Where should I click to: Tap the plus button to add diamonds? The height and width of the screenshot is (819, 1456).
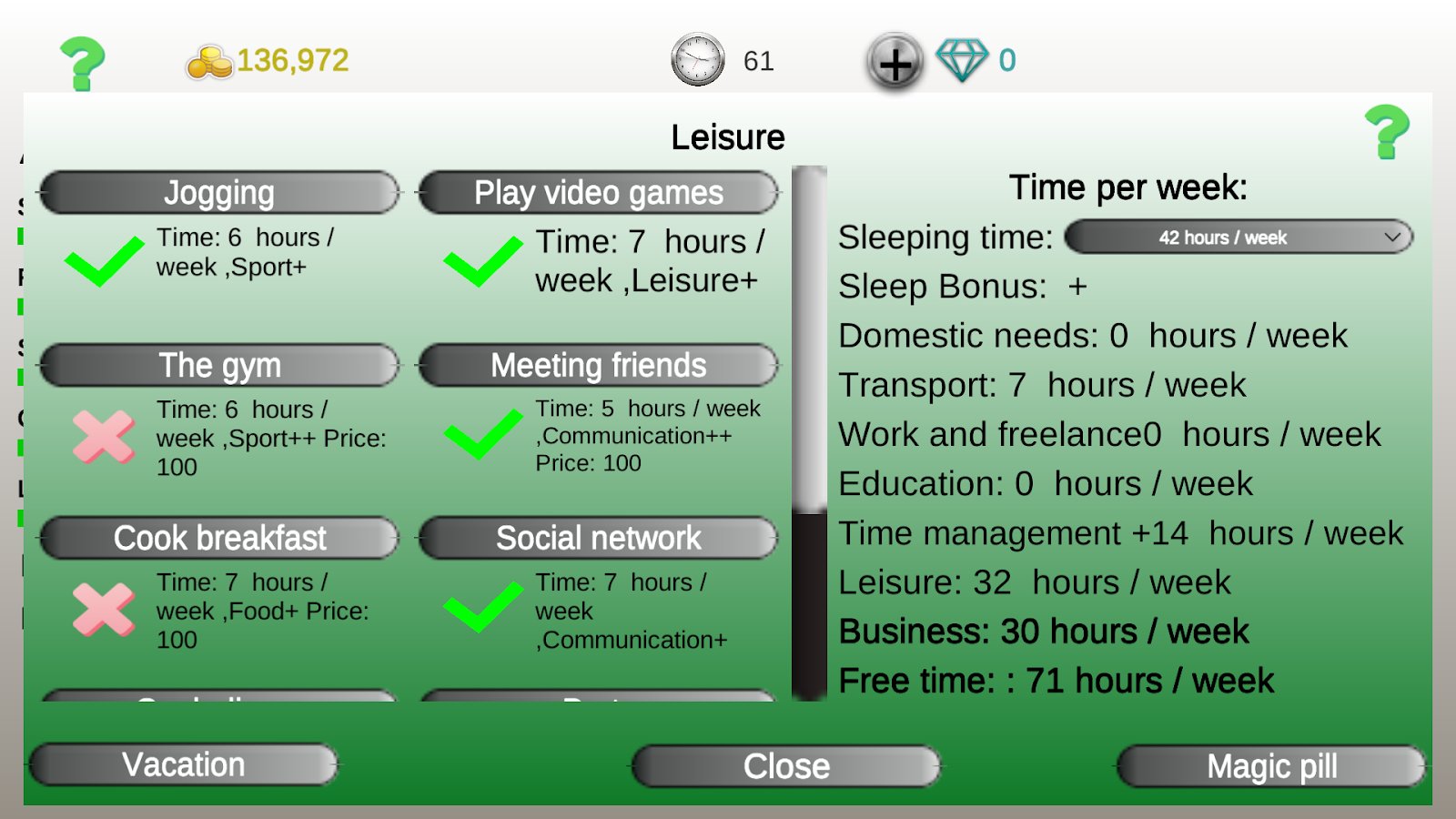[895, 63]
